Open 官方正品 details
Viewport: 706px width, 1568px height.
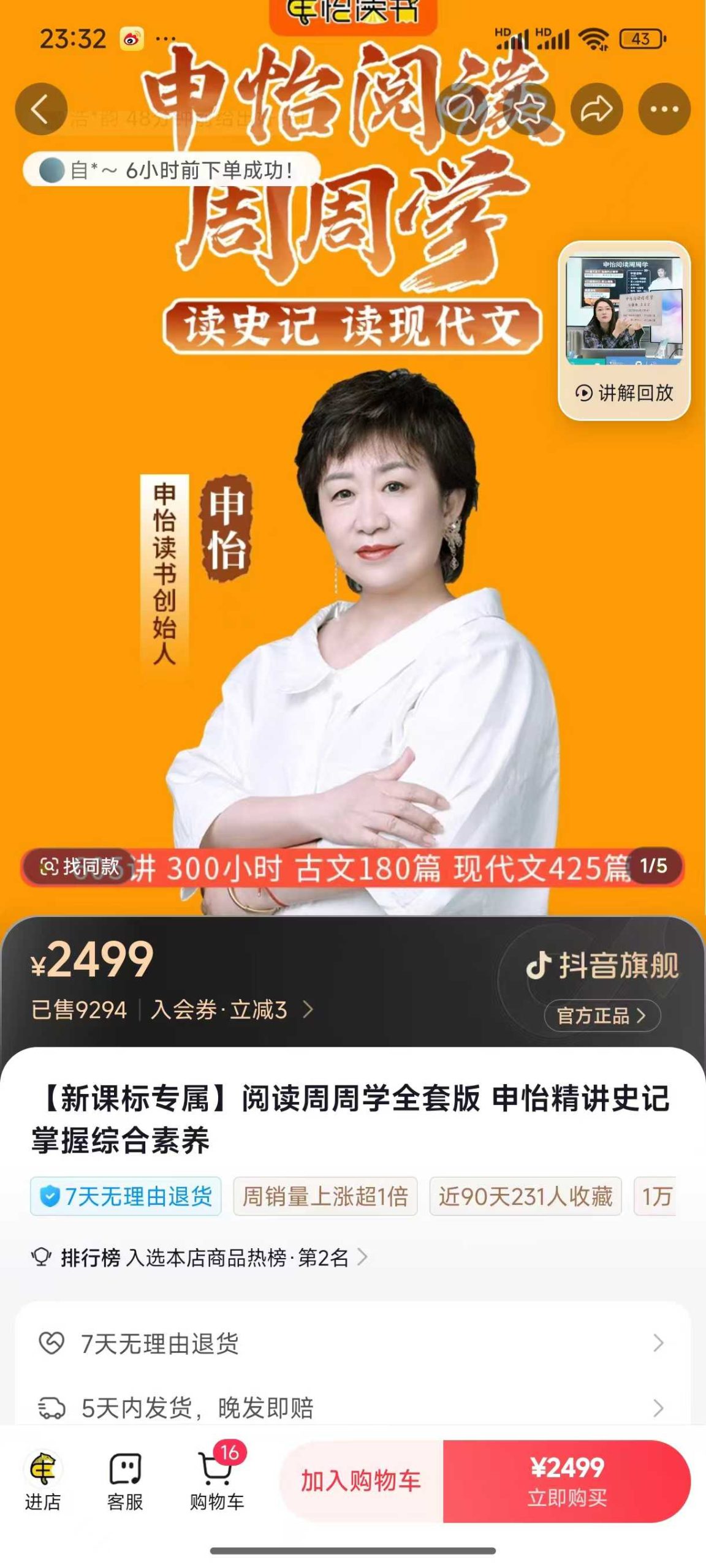(x=601, y=1016)
